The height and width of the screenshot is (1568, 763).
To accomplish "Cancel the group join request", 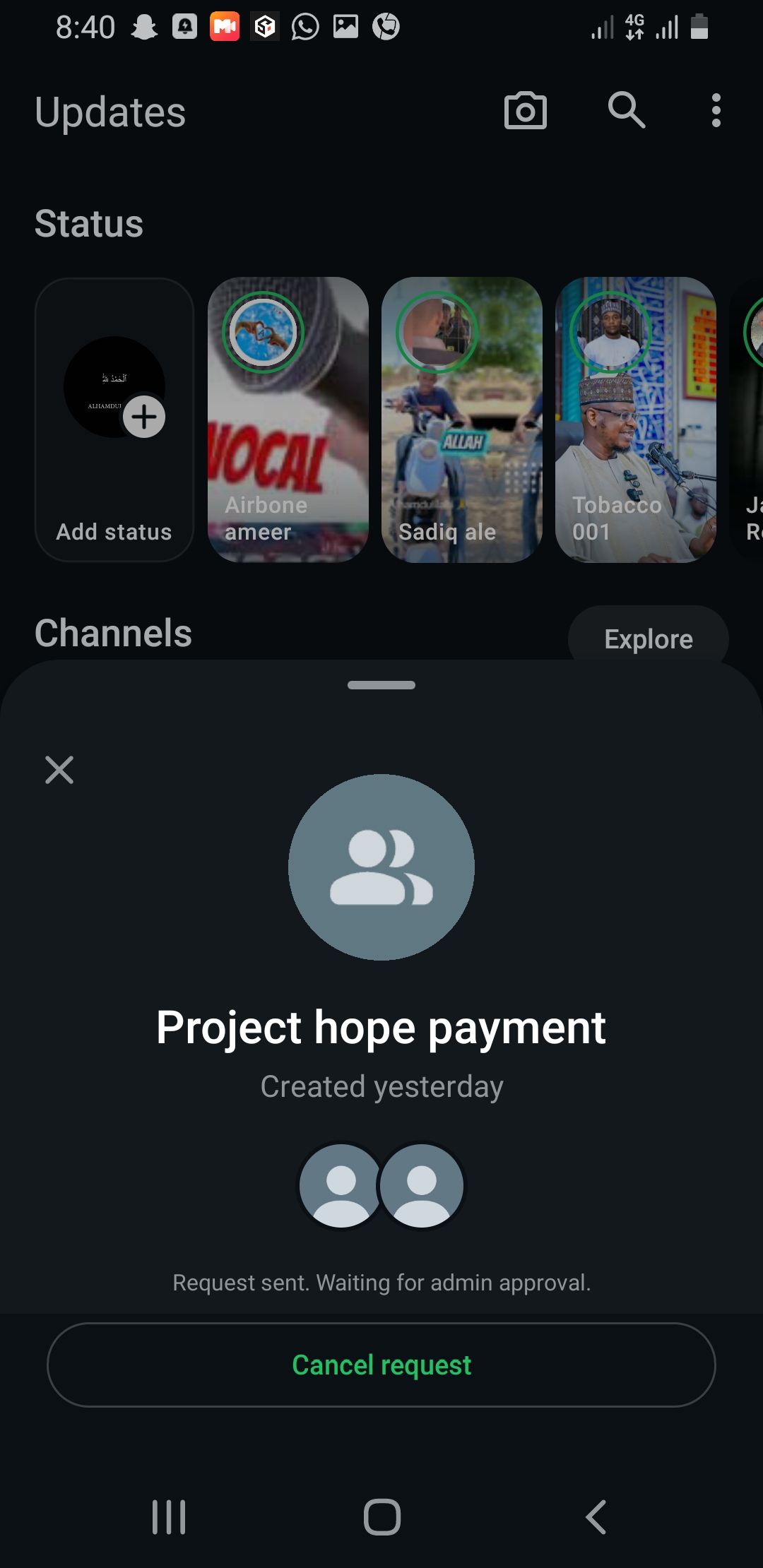I will pos(381,1365).
